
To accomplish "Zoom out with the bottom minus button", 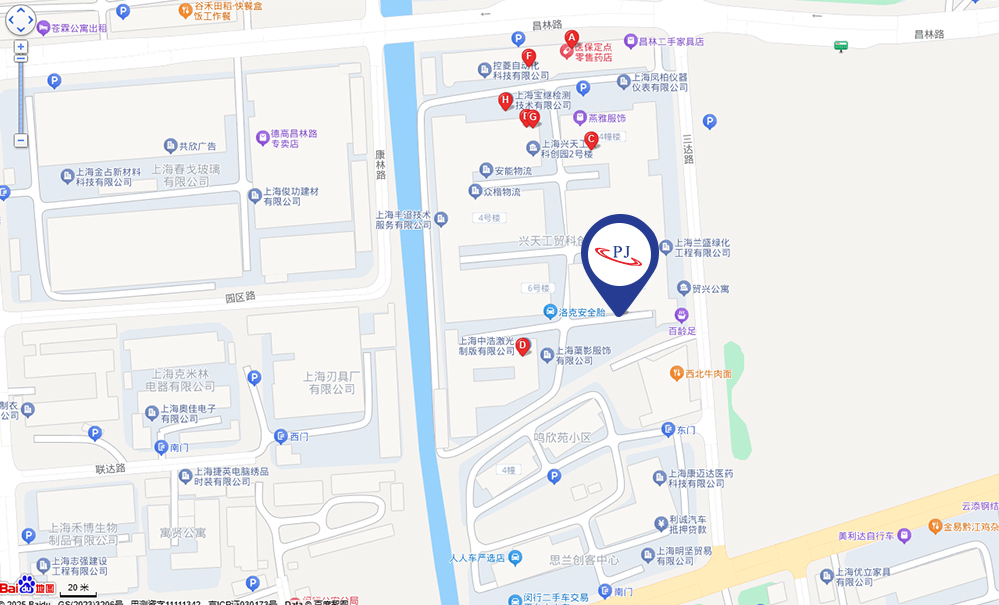I will coord(21,140).
